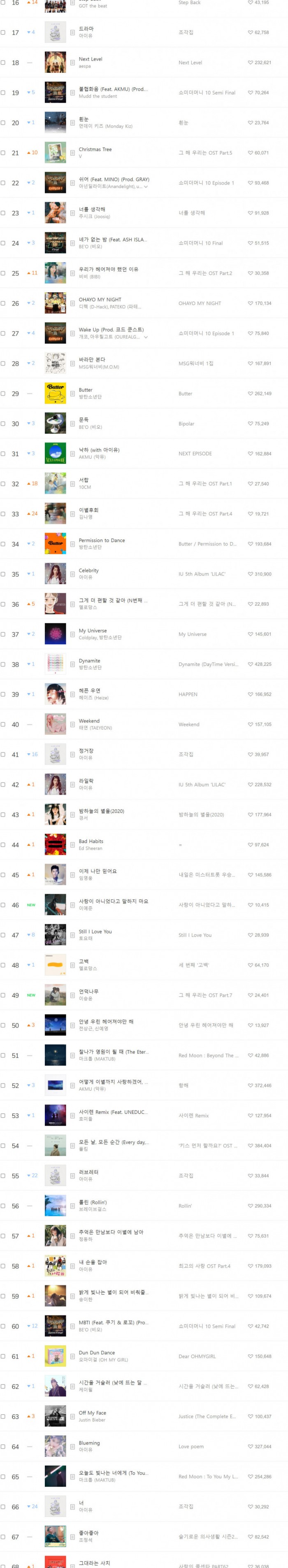Visit the Ed Sheeran artist page
The width and height of the screenshot is (288, 1568).
pos(90,848)
